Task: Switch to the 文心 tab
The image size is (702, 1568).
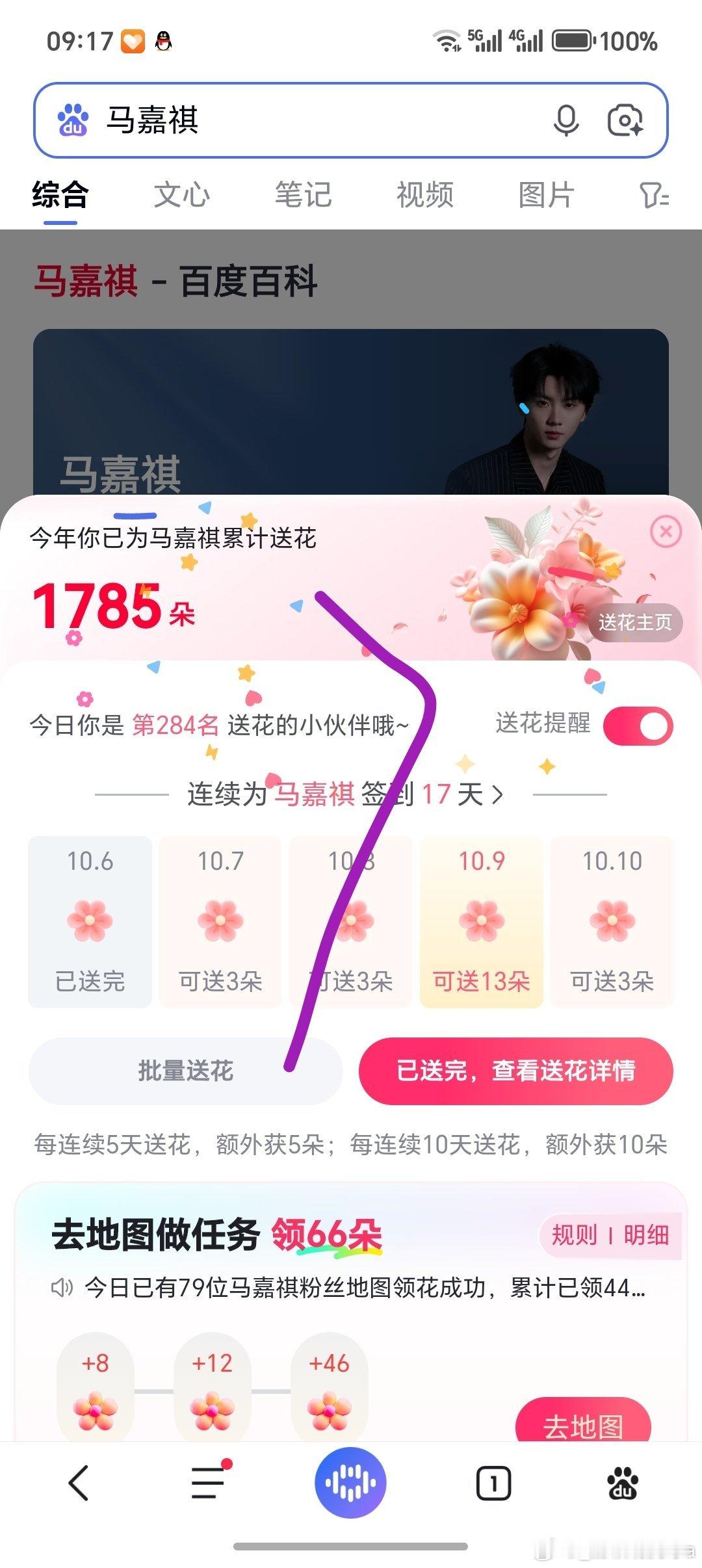Action: 181,194
